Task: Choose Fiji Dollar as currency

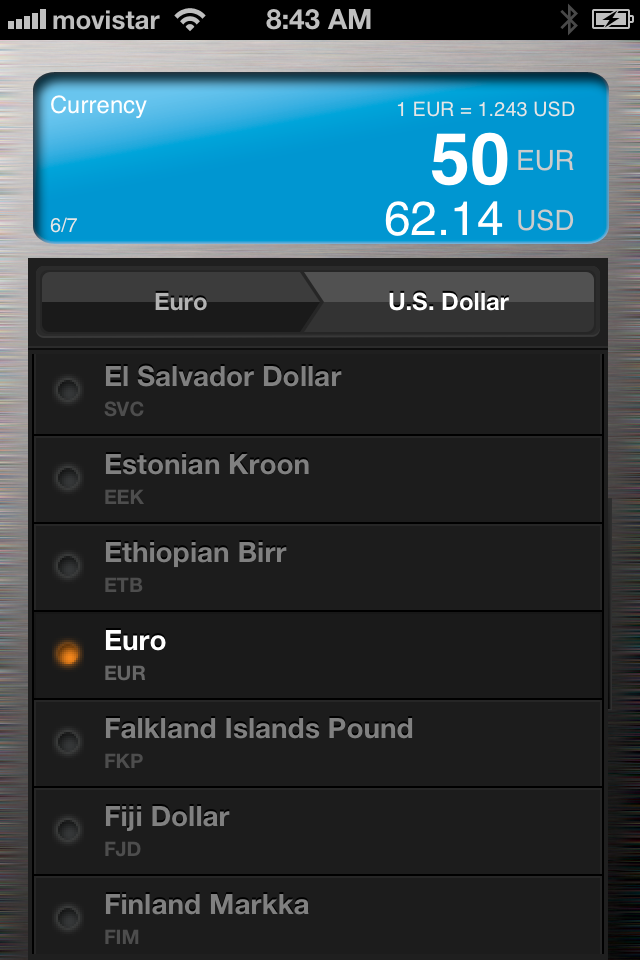Action: click(x=318, y=831)
